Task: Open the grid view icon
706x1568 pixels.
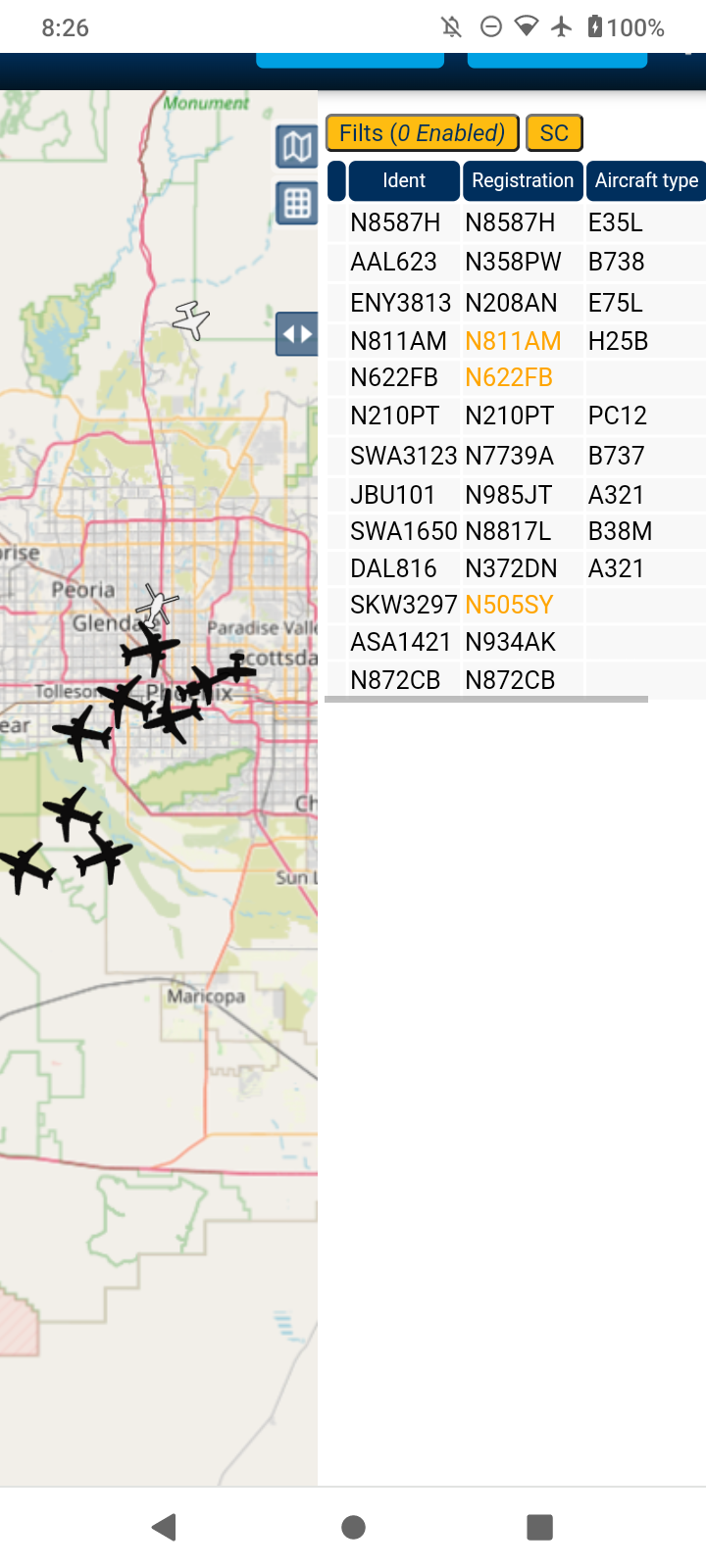Action: (x=297, y=204)
